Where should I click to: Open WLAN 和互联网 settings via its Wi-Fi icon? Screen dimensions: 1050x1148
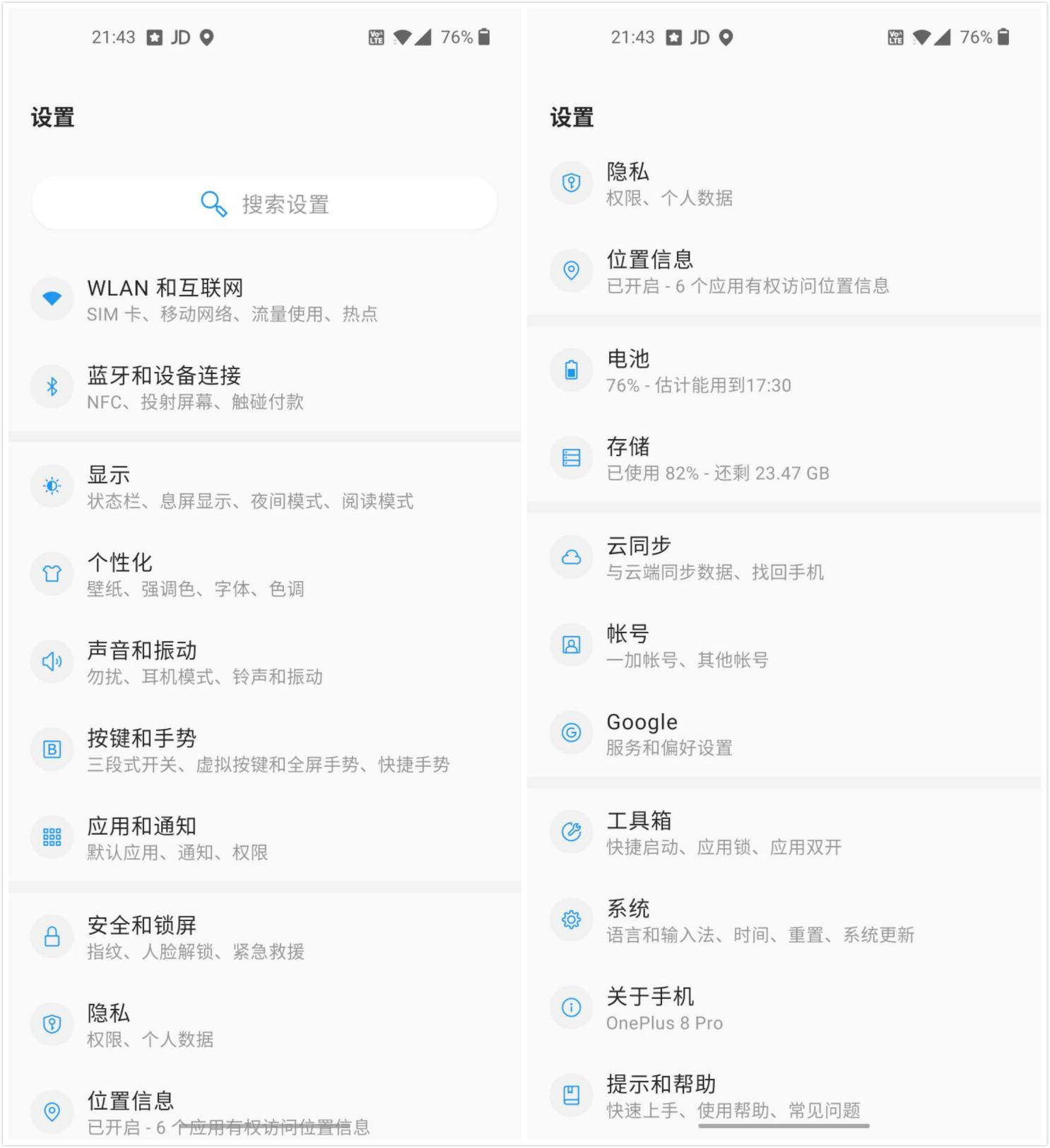point(52,298)
